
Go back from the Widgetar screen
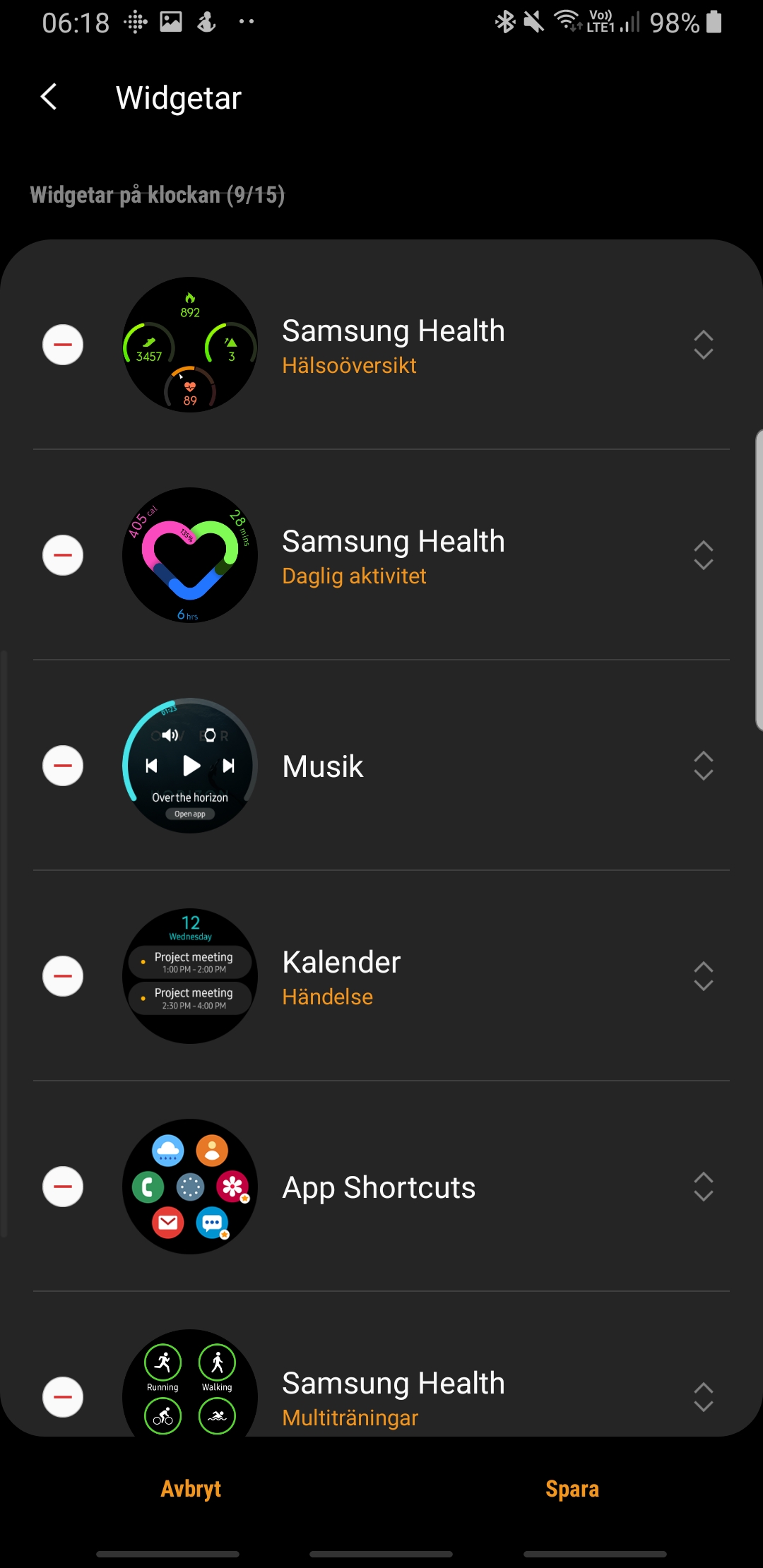[x=49, y=97]
